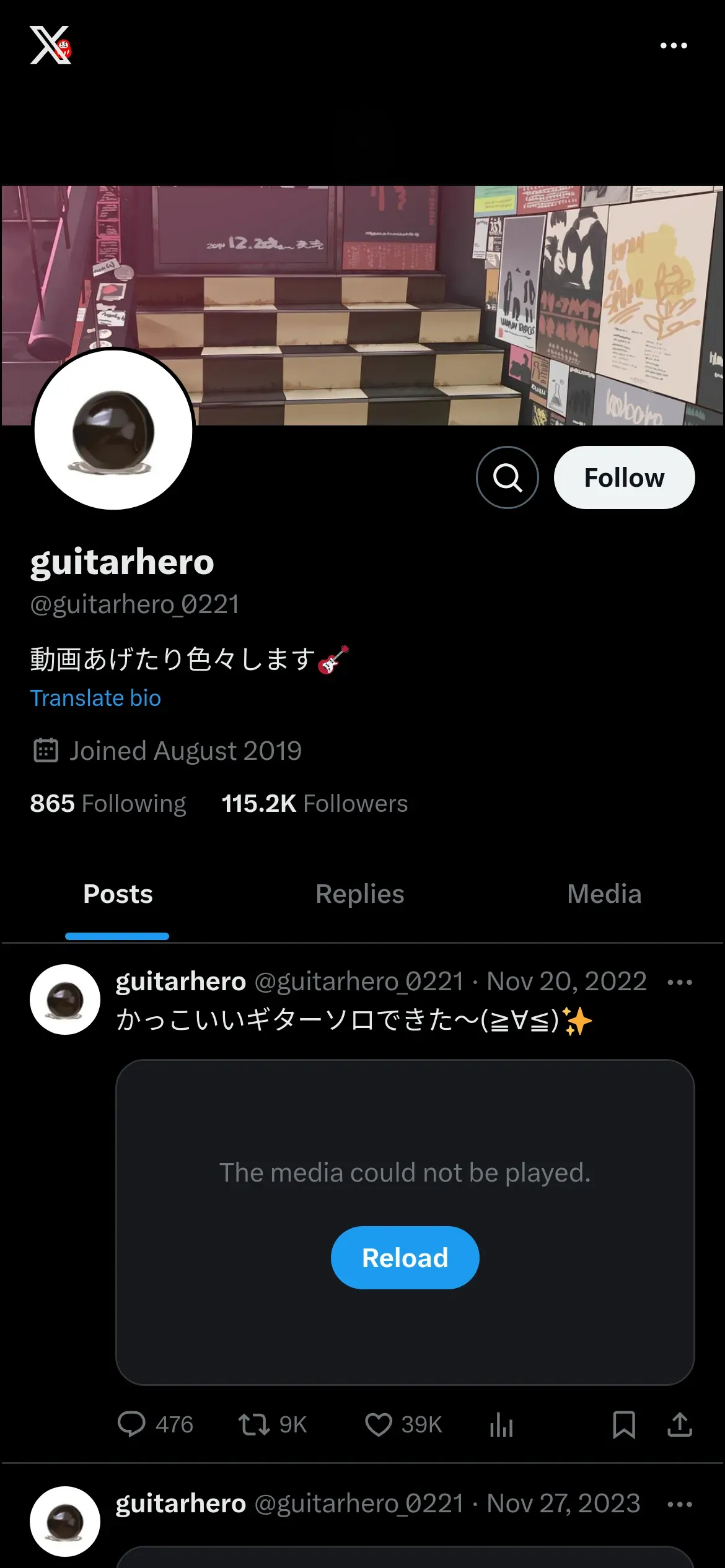
Task: View guitarhero's profile picture
Action: tap(113, 430)
